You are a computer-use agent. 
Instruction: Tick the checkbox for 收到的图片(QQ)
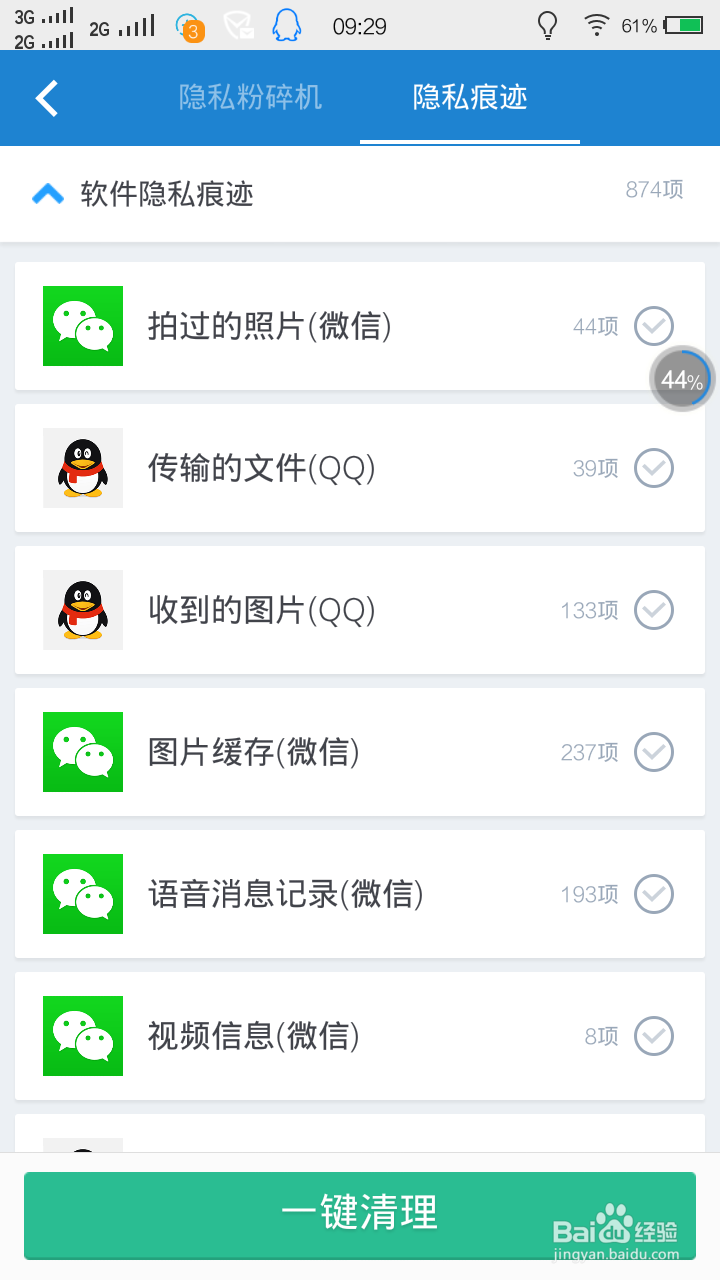coord(655,610)
